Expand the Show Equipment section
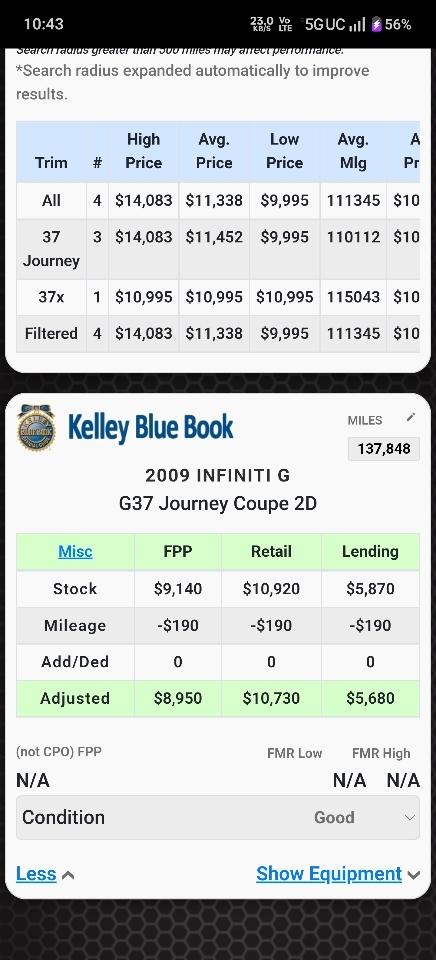Screen dimensions: 436x960 338,874
